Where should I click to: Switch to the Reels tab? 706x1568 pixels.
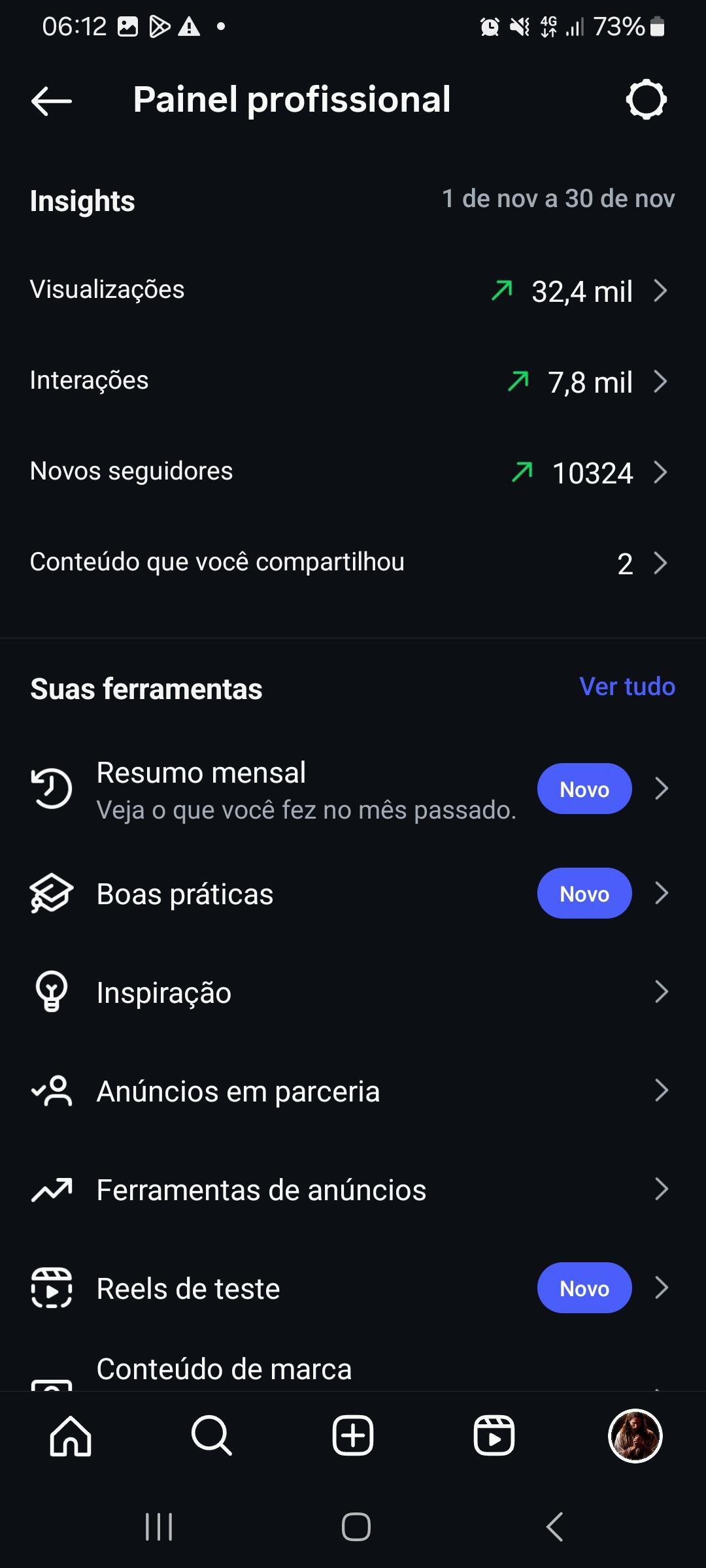(x=494, y=1436)
